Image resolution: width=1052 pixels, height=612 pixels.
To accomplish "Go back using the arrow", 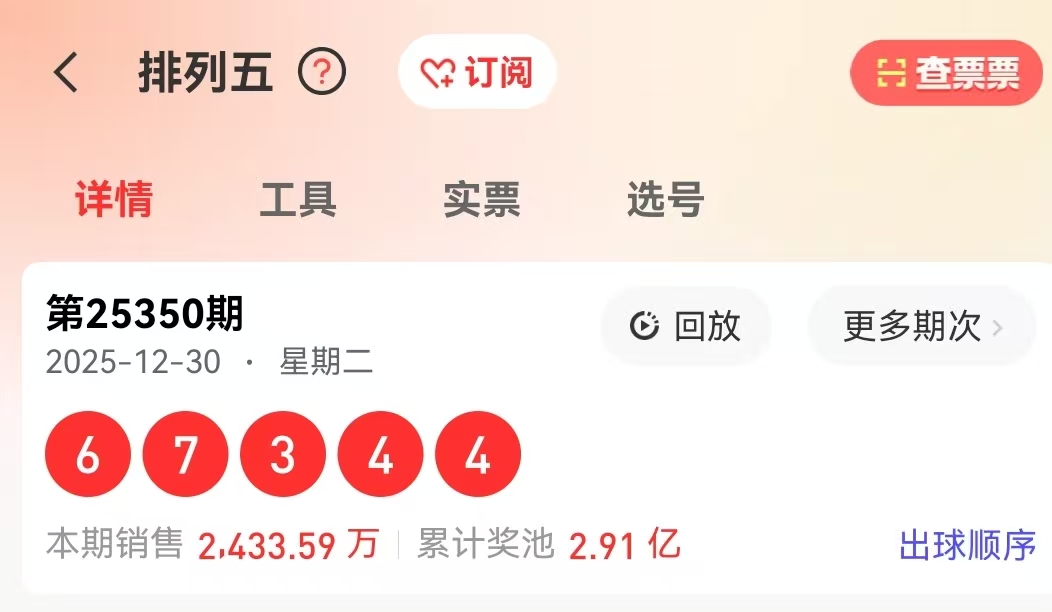I will pos(66,73).
